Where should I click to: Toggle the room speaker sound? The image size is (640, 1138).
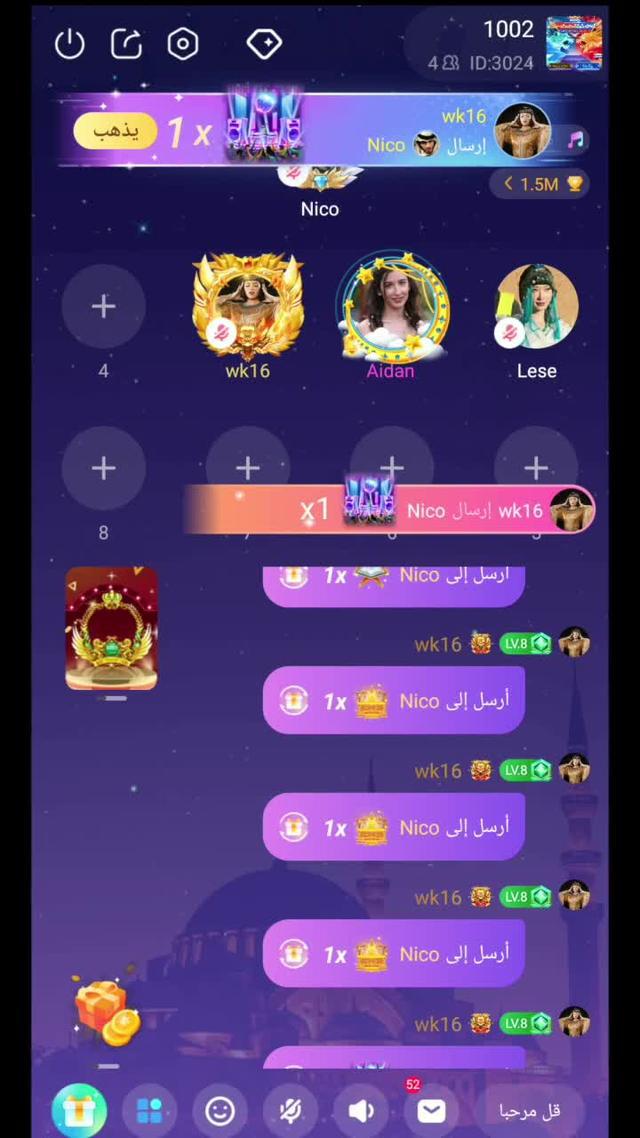(x=361, y=1110)
